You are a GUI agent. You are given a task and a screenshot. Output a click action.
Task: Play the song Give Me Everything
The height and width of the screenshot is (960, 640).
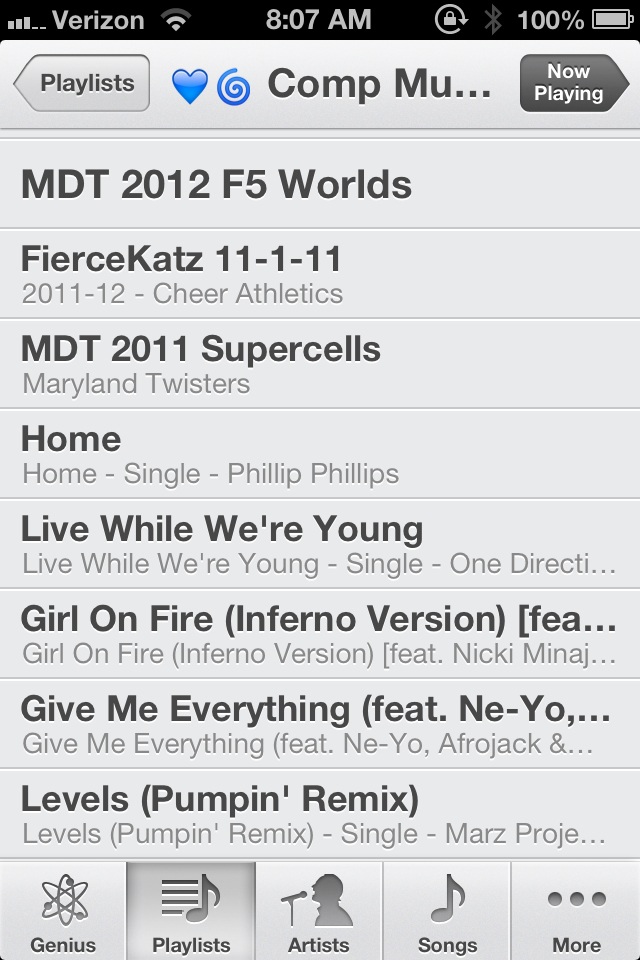click(320, 724)
